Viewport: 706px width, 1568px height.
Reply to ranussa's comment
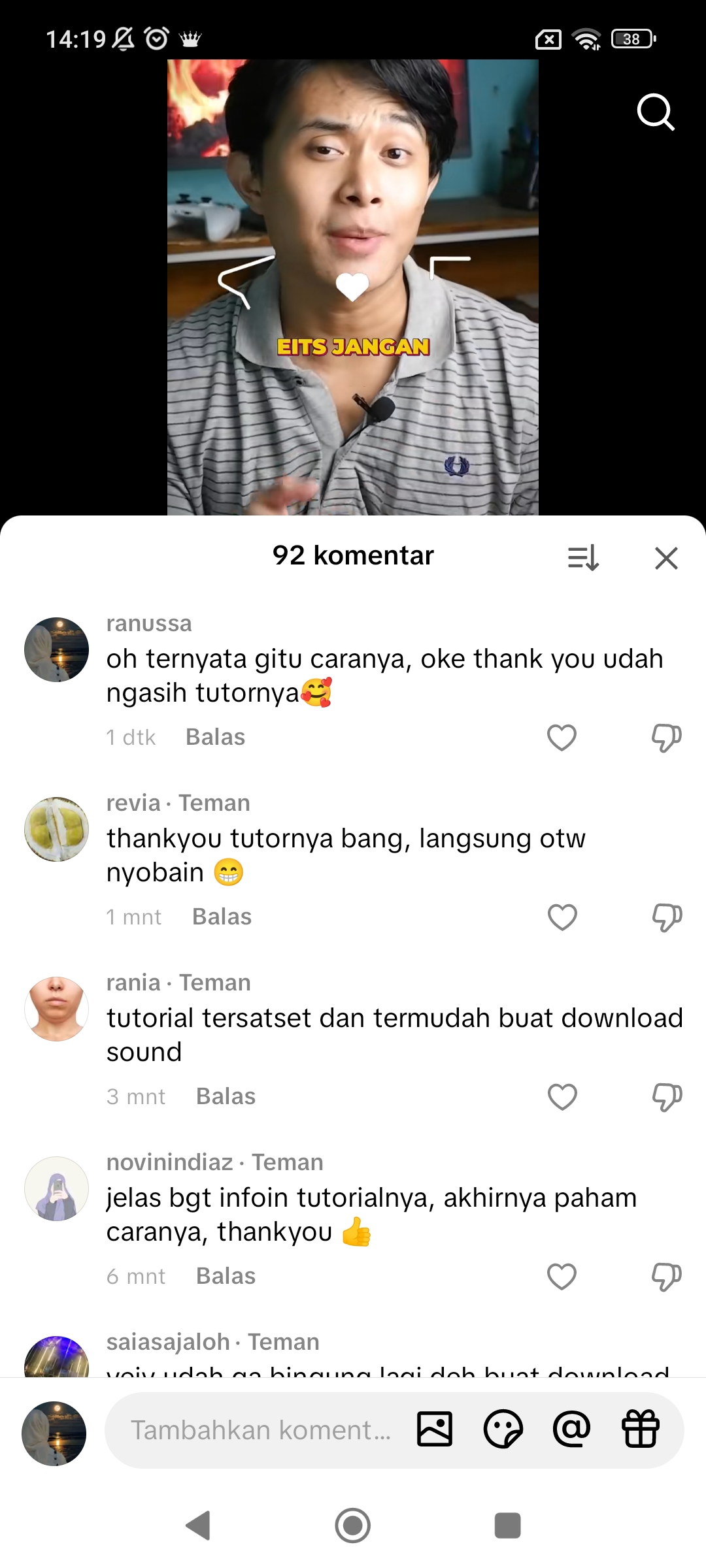[215, 737]
